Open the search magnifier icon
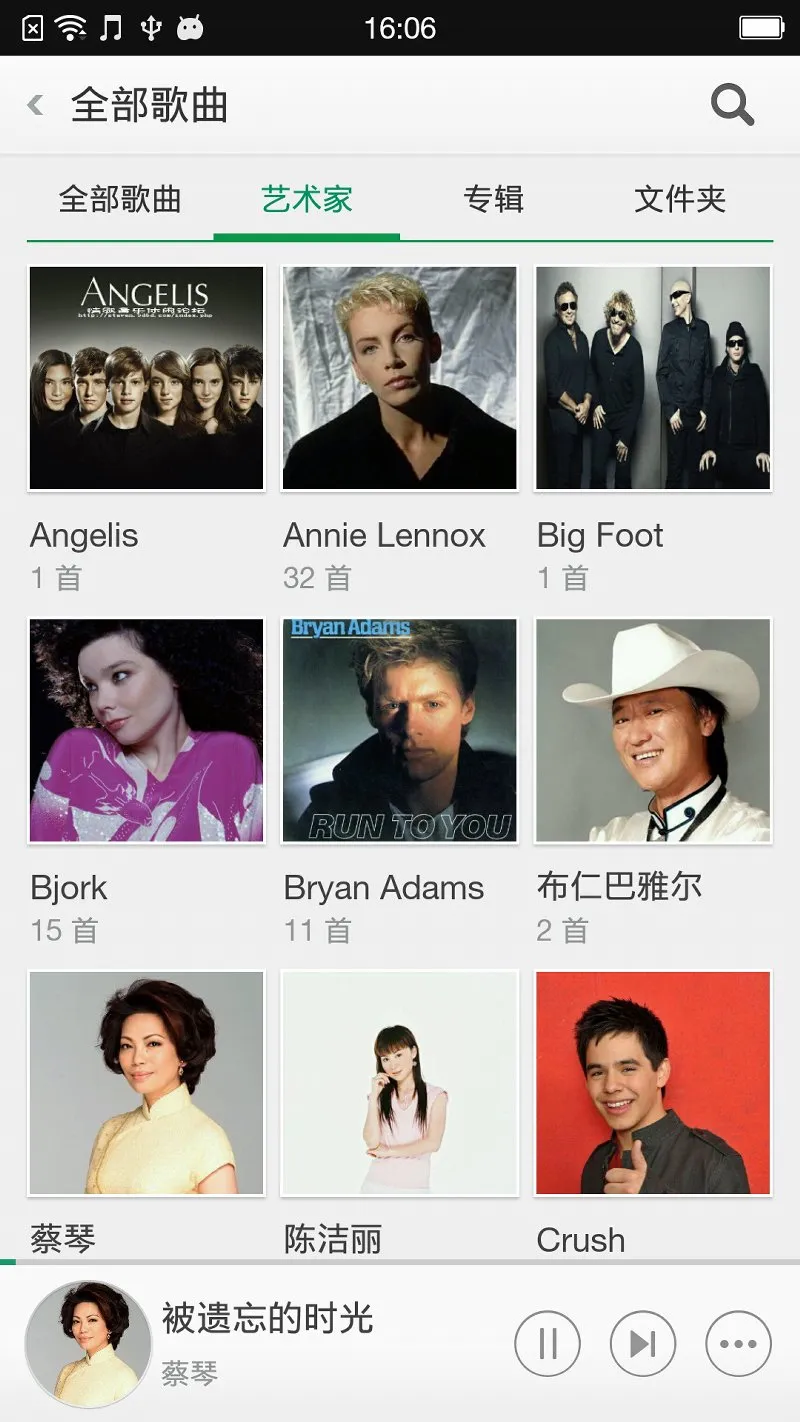Viewport: 800px width, 1422px height. pos(732,105)
